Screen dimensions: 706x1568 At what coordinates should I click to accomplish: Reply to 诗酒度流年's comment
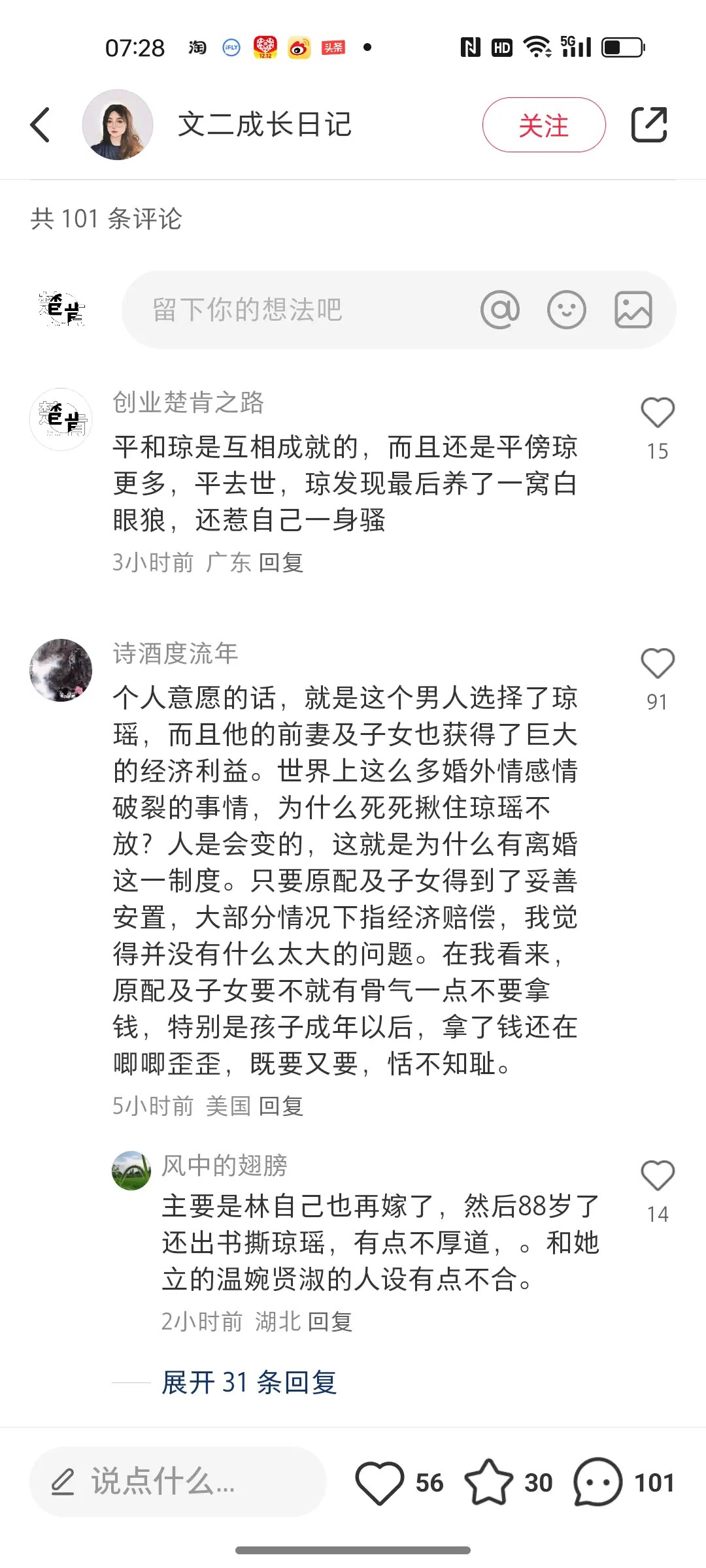pyautogui.click(x=281, y=1106)
